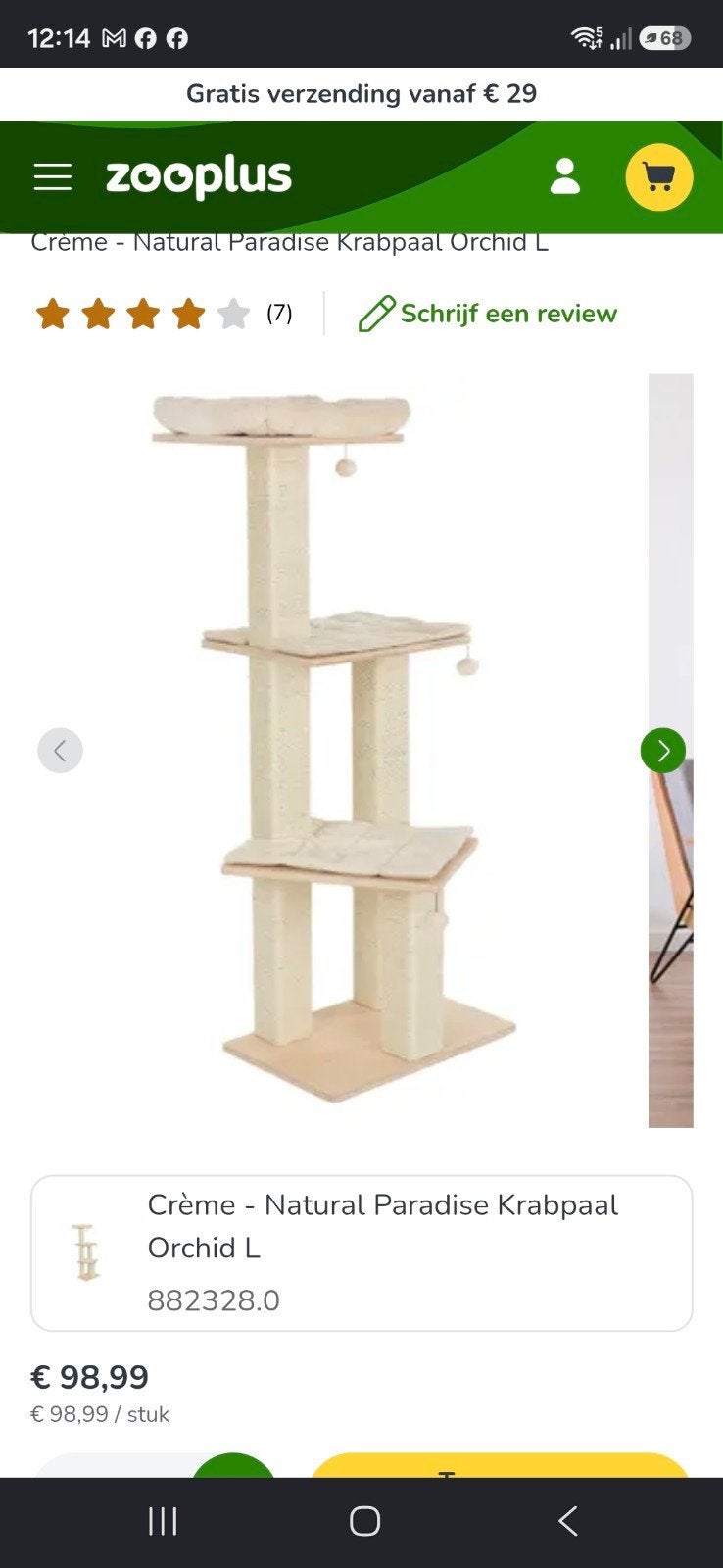Select the Crème Orchid L variant card

coord(361,1253)
